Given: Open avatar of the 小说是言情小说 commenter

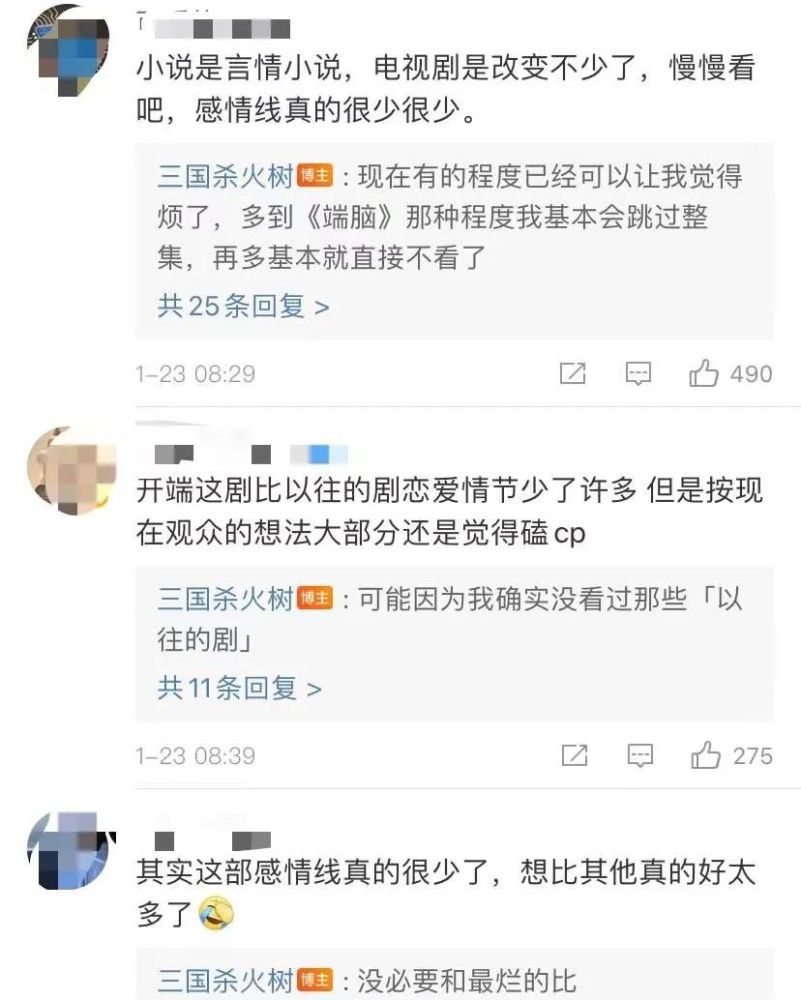Looking at the screenshot, I should 68,50.
